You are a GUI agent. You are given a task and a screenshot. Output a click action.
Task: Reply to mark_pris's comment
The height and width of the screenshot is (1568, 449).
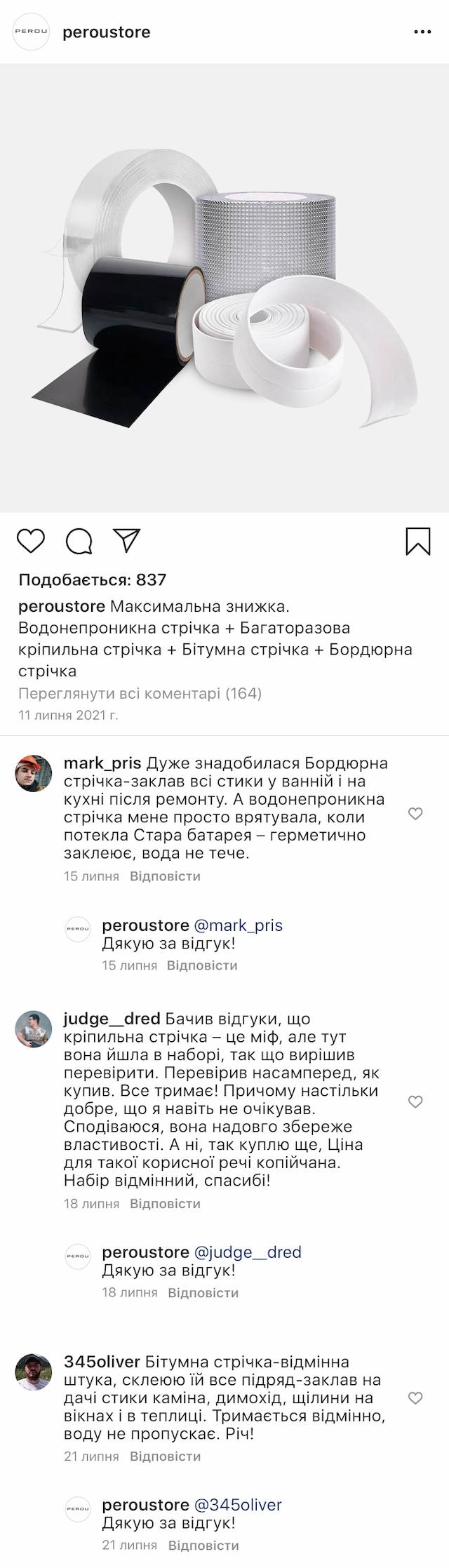[165, 876]
